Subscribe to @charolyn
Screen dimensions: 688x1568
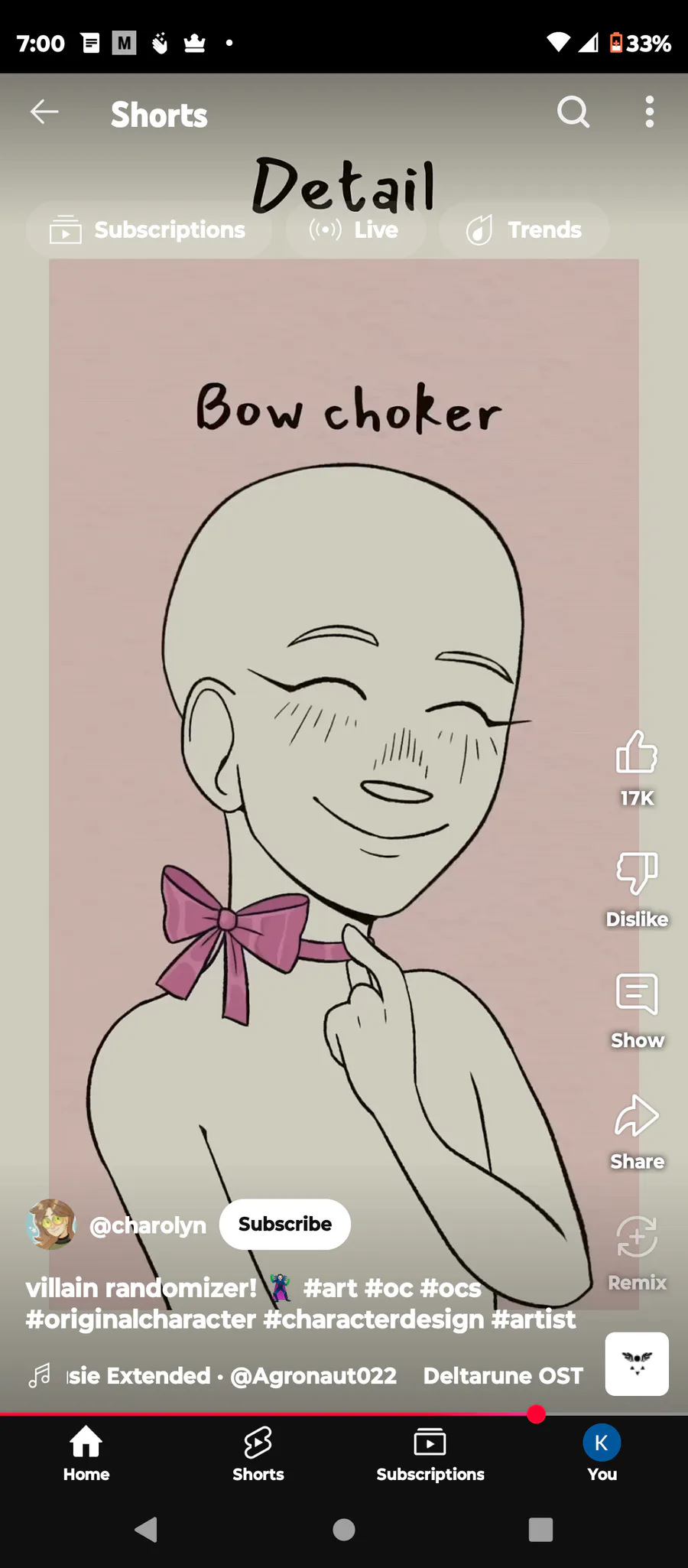(x=285, y=1224)
